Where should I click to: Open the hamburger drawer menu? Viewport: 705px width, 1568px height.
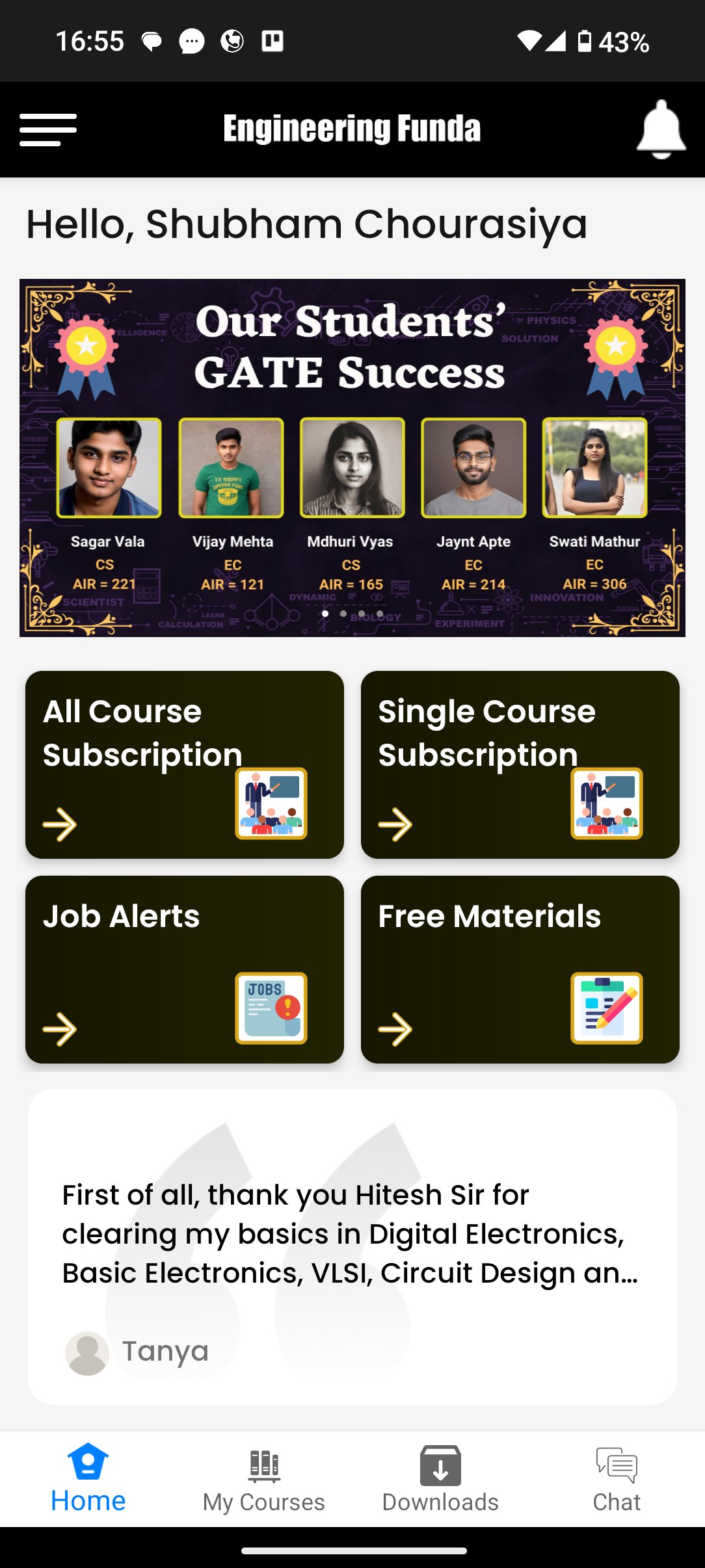point(48,129)
